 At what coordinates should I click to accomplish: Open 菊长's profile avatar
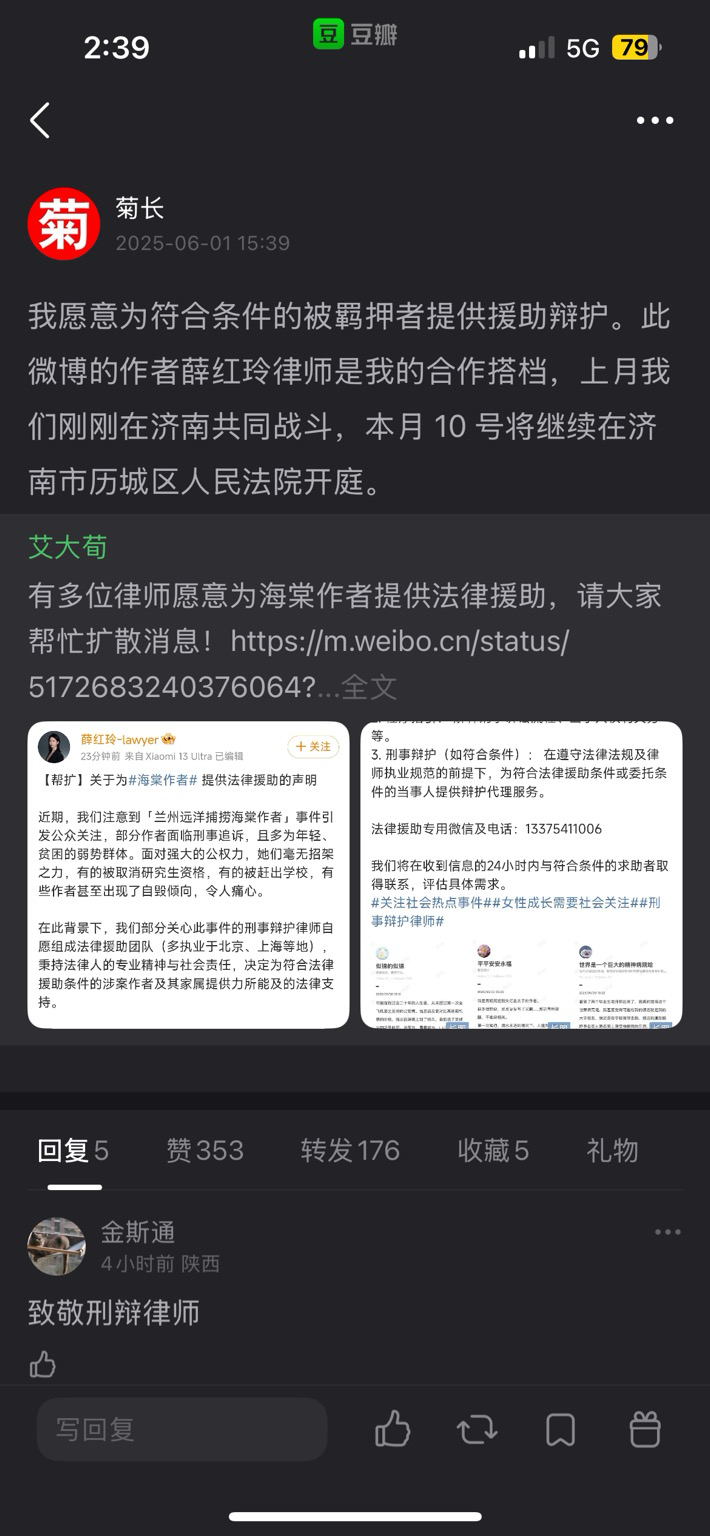64,224
